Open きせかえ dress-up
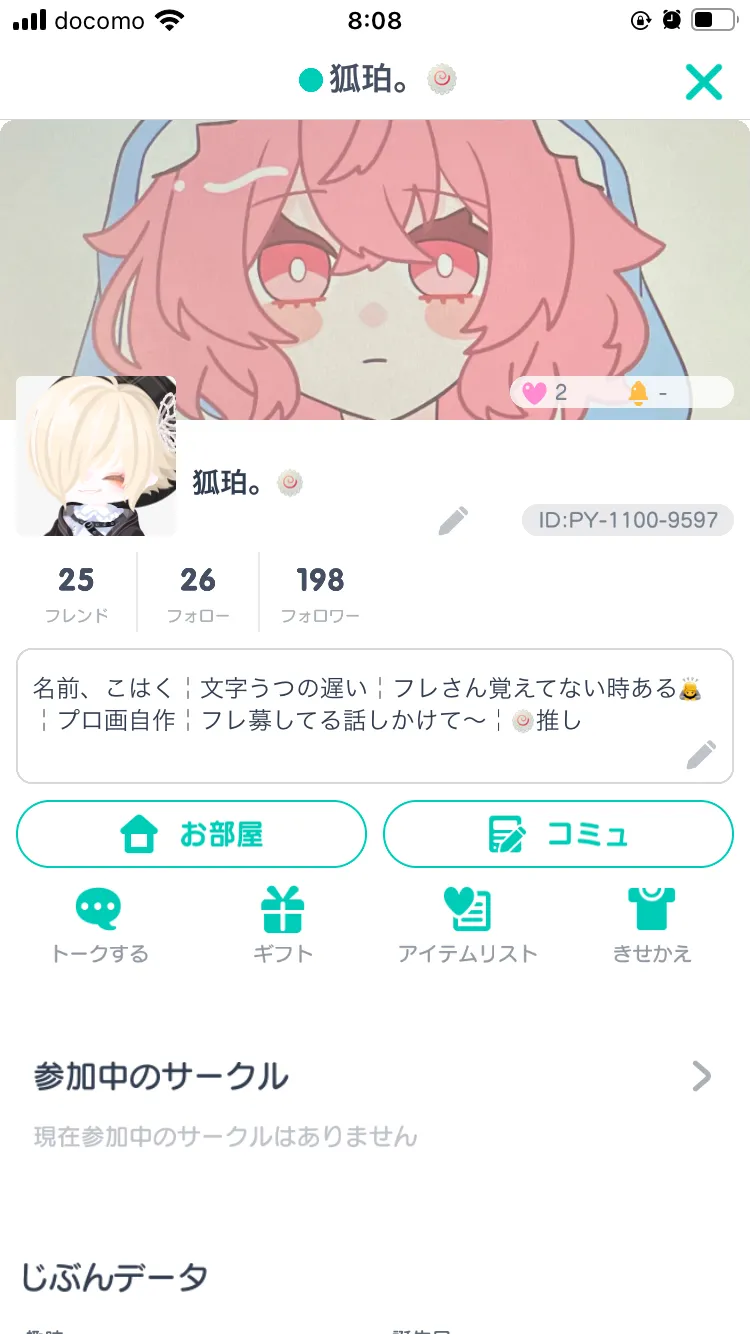The width and height of the screenshot is (750, 1334). tap(652, 925)
